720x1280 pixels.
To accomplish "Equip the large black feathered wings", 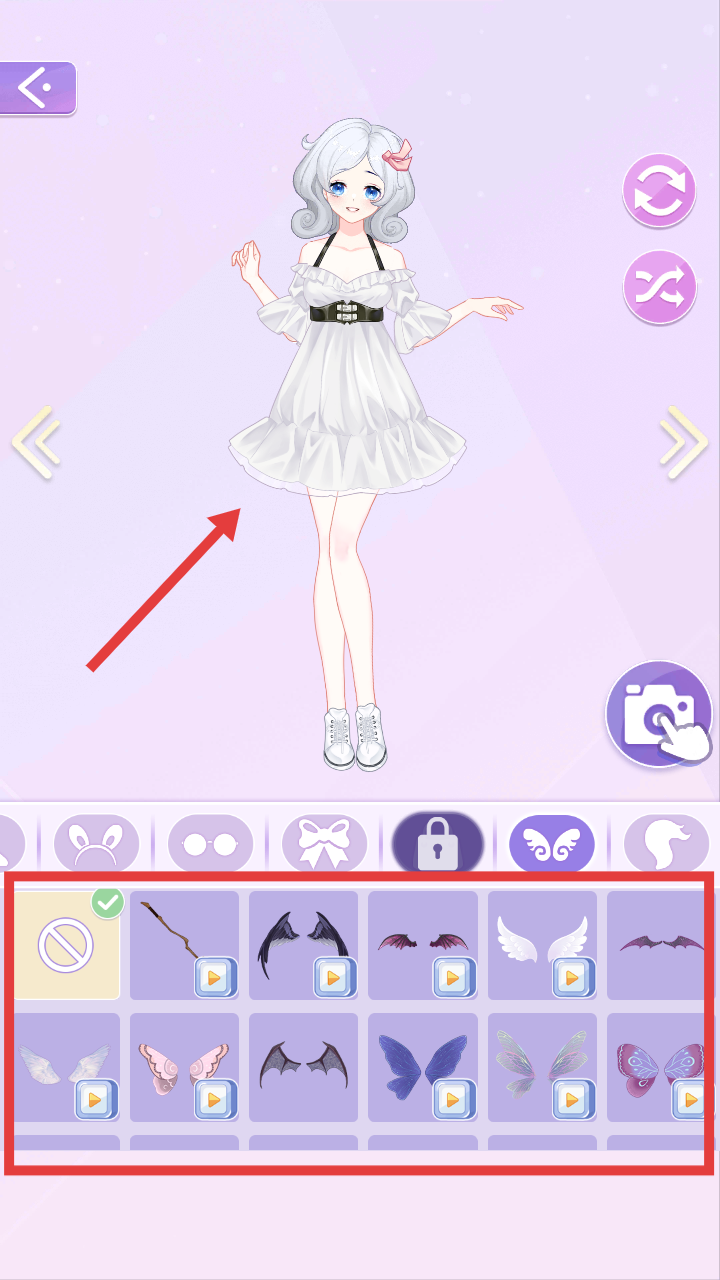I will (304, 945).
